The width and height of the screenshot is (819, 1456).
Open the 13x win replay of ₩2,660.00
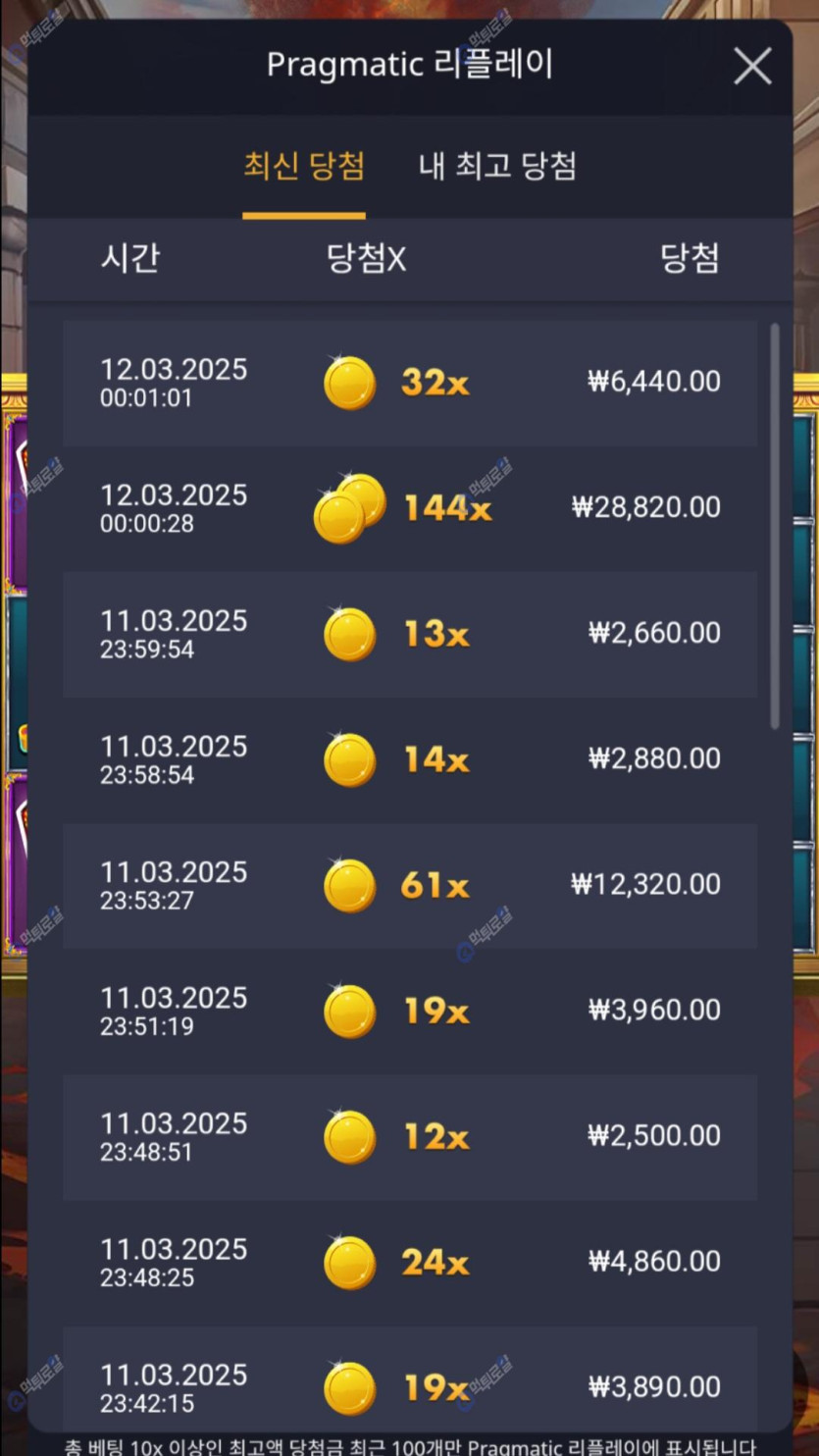click(410, 634)
